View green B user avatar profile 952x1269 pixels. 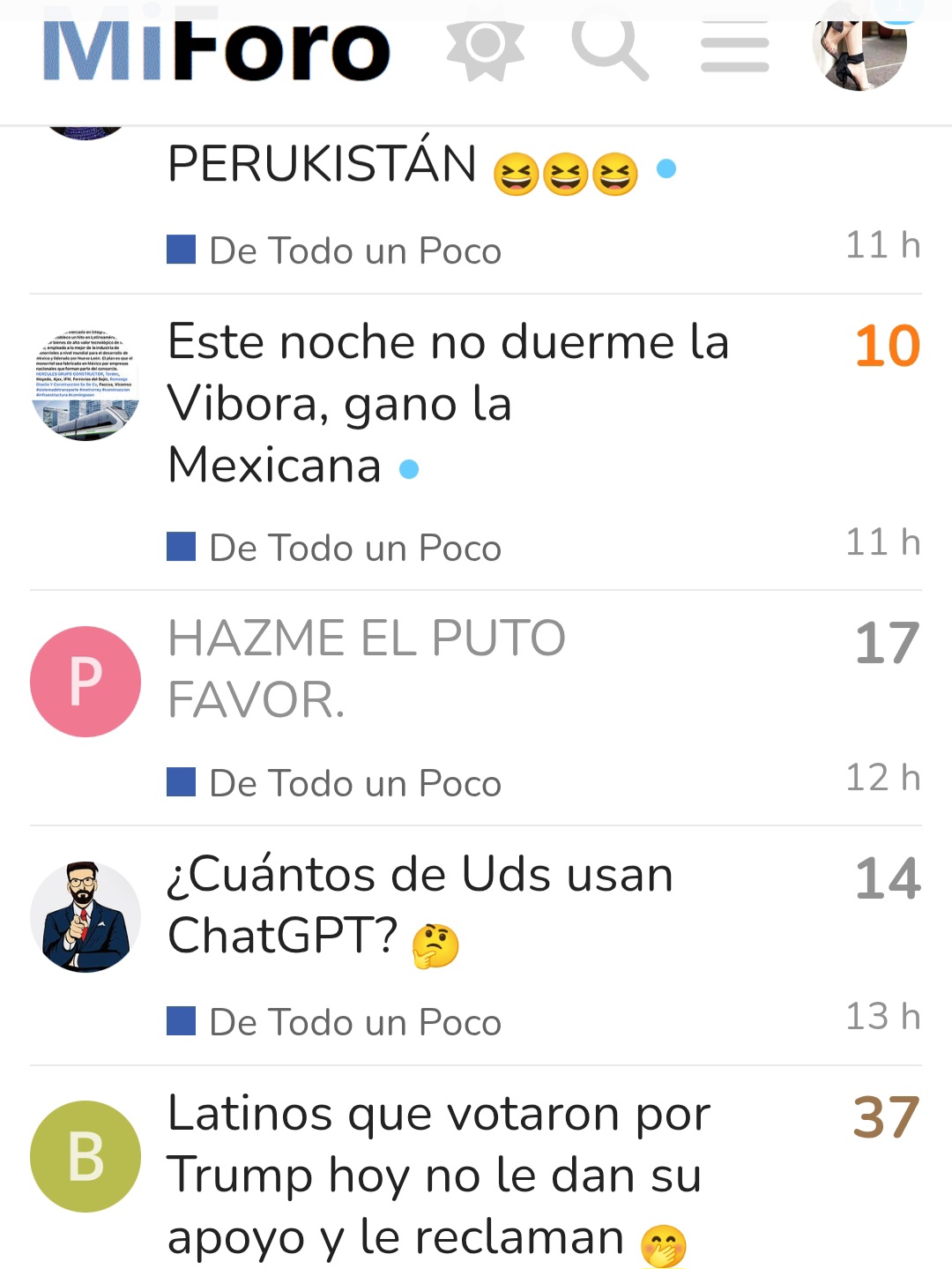(x=86, y=1156)
